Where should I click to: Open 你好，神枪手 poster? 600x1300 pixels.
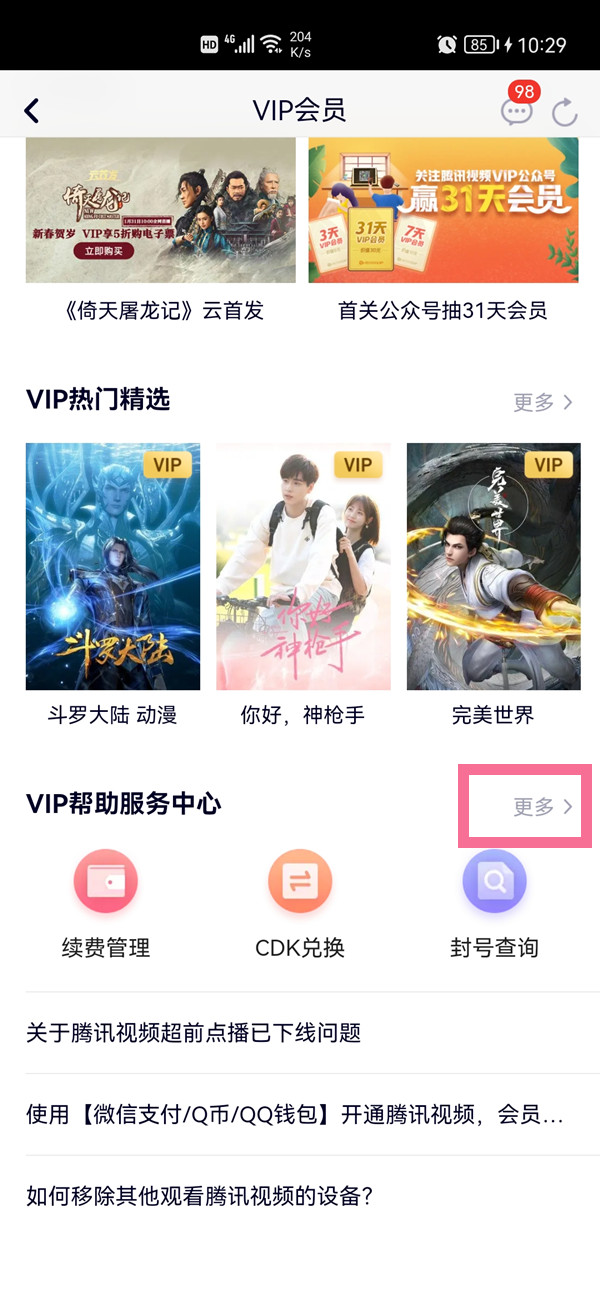pyautogui.click(x=303, y=567)
